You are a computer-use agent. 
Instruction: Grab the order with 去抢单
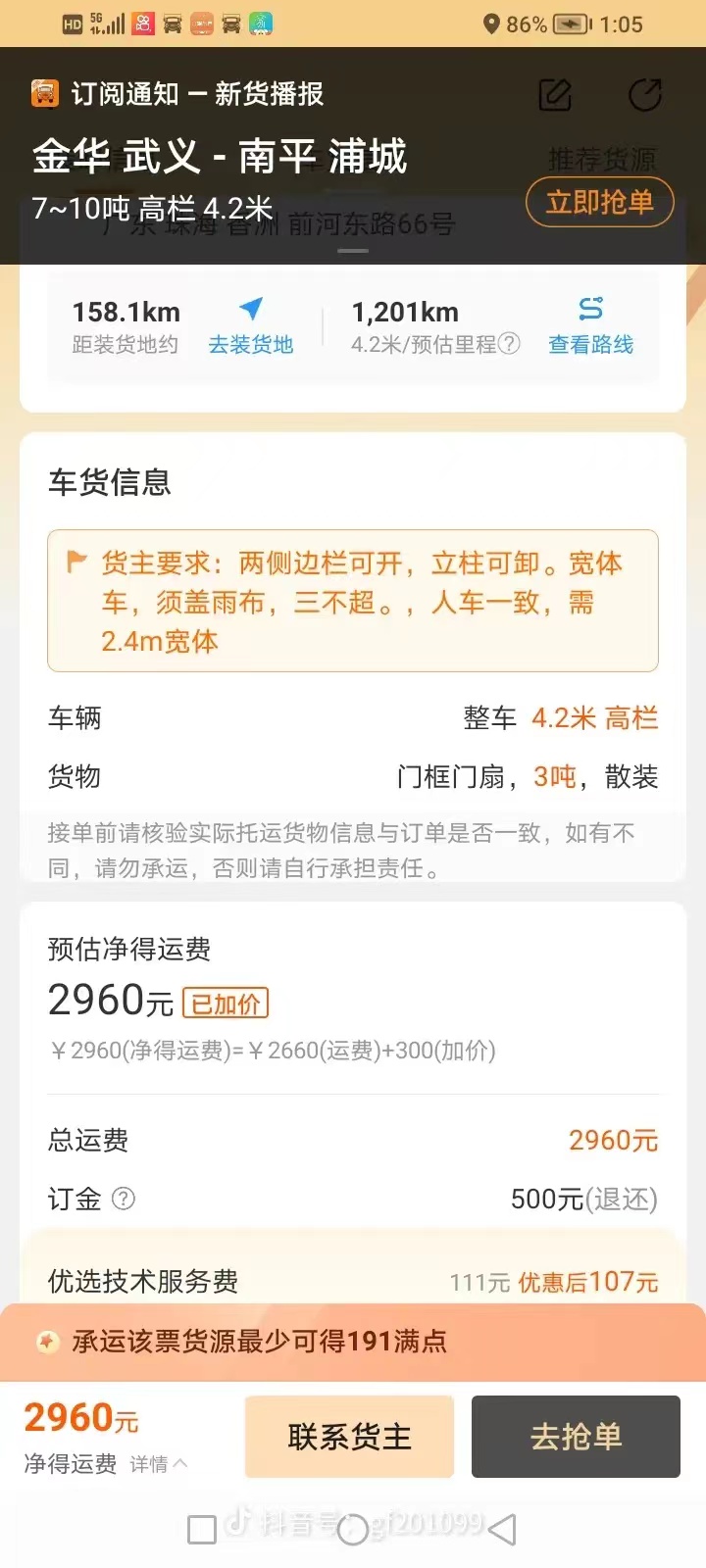click(576, 1437)
